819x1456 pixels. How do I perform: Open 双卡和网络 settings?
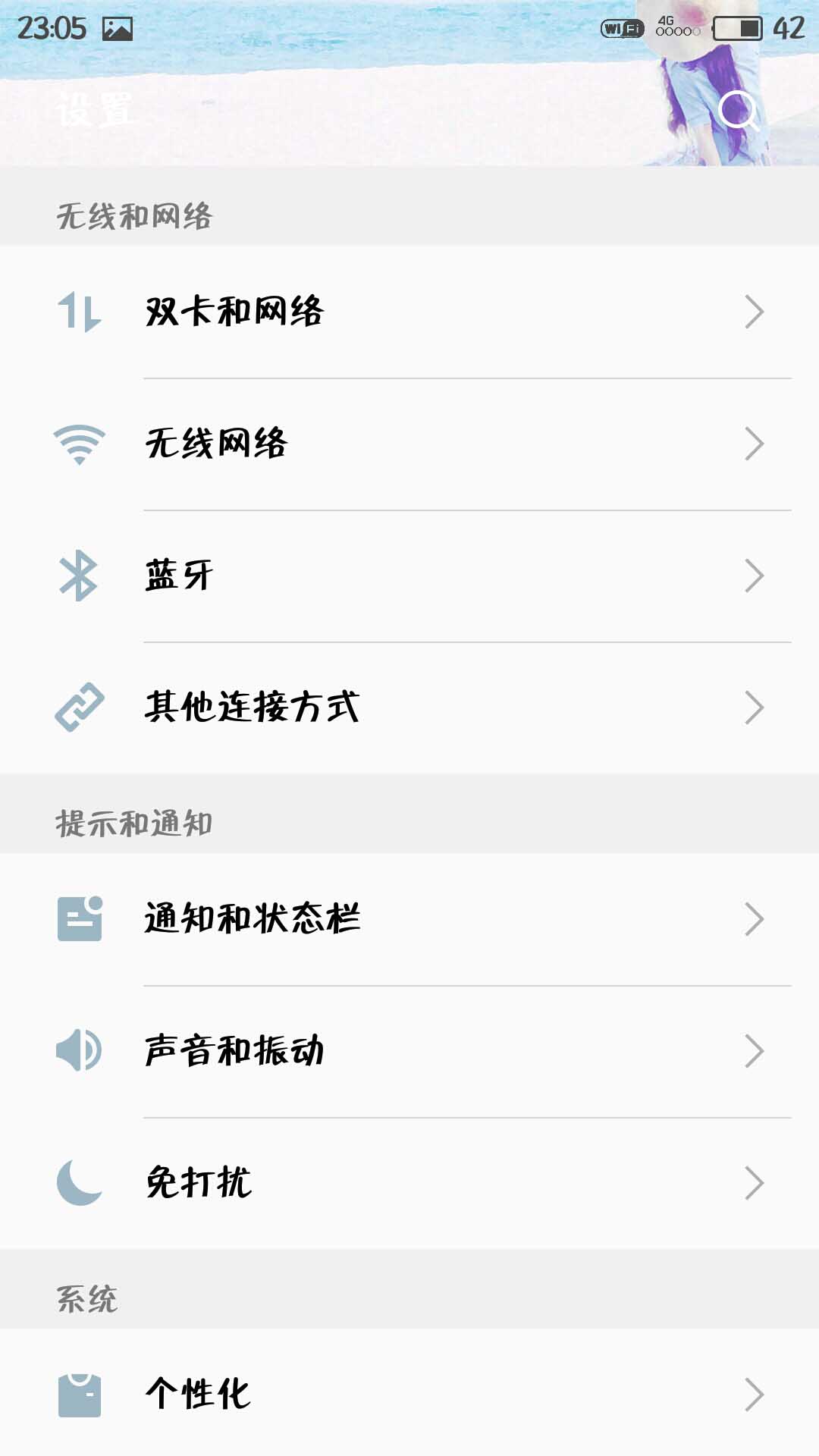pyautogui.click(x=409, y=312)
